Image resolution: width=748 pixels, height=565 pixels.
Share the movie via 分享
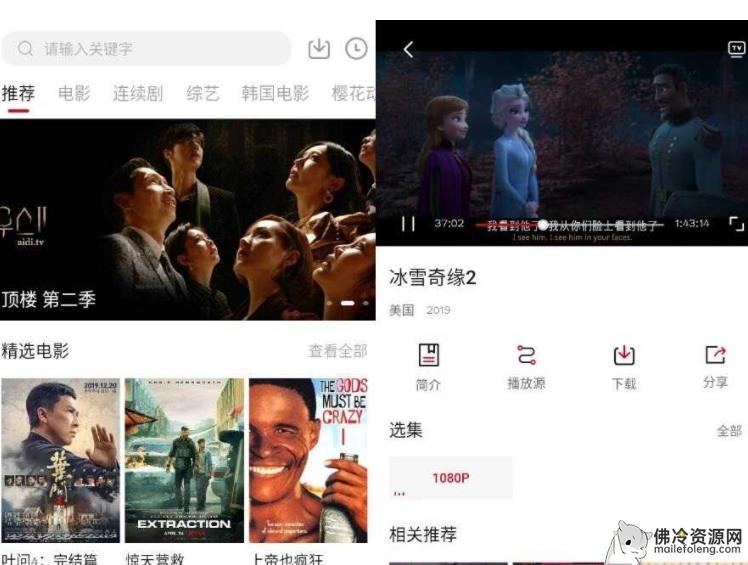coord(715,366)
